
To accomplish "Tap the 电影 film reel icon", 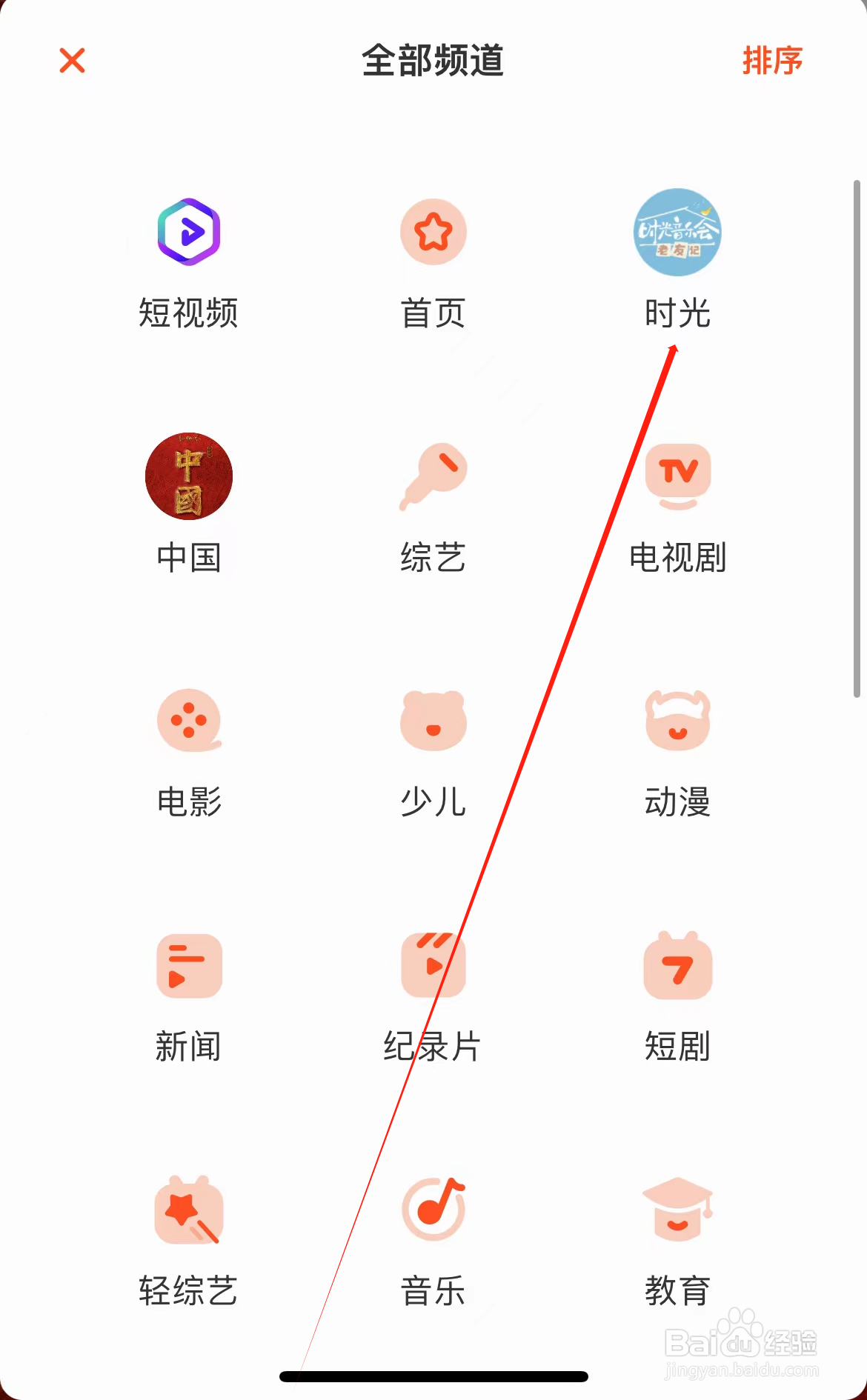I will [189, 722].
